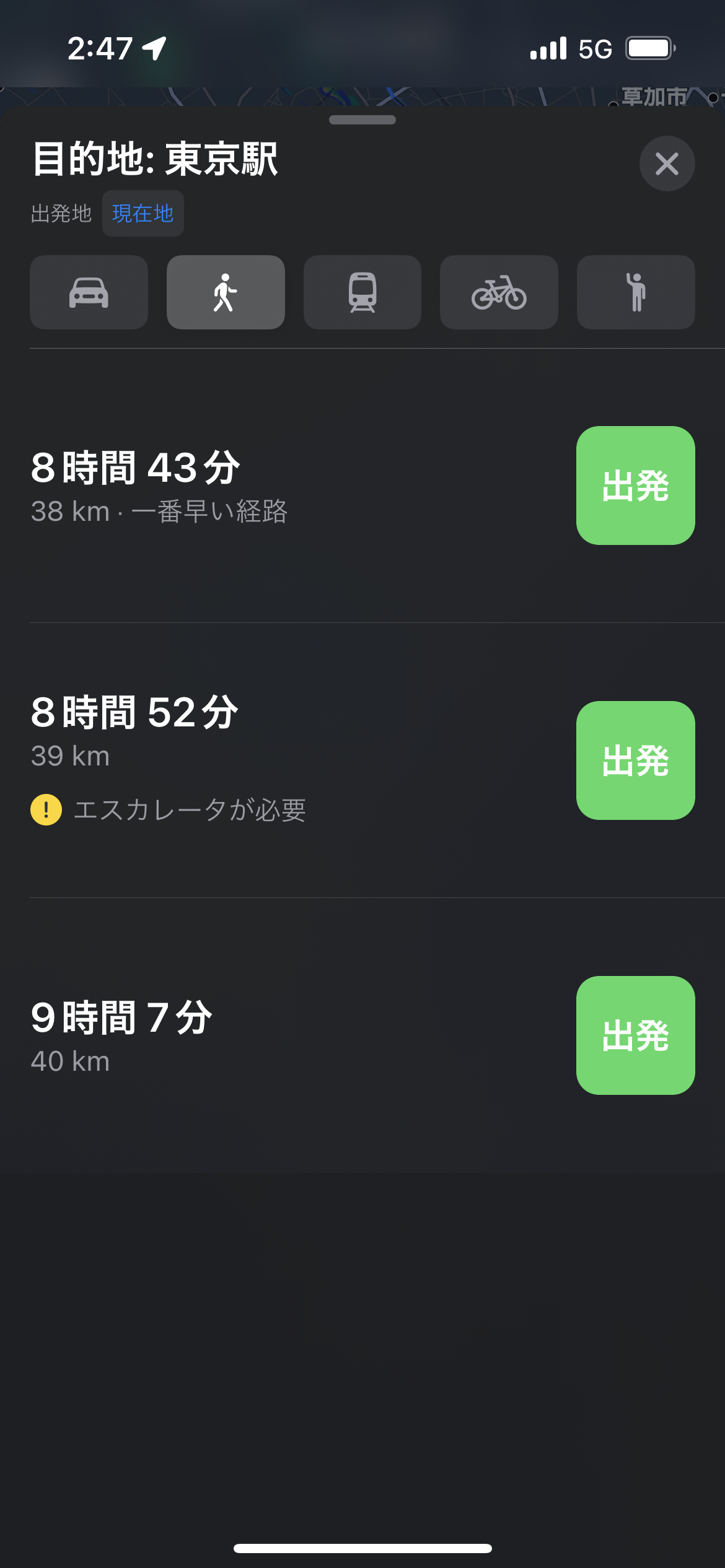Open details for the 38 km fastest route
This screenshot has height=1568, width=725.
(x=297, y=486)
